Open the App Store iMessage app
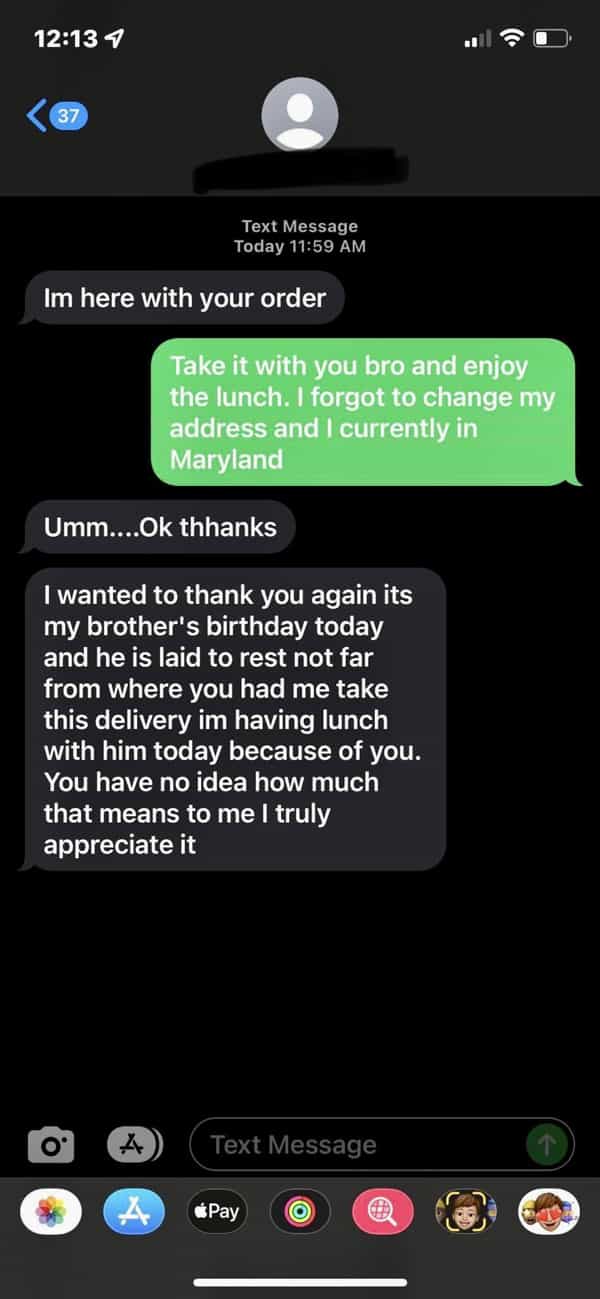The width and height of the screenshot is (600, 1299). 135,1212
